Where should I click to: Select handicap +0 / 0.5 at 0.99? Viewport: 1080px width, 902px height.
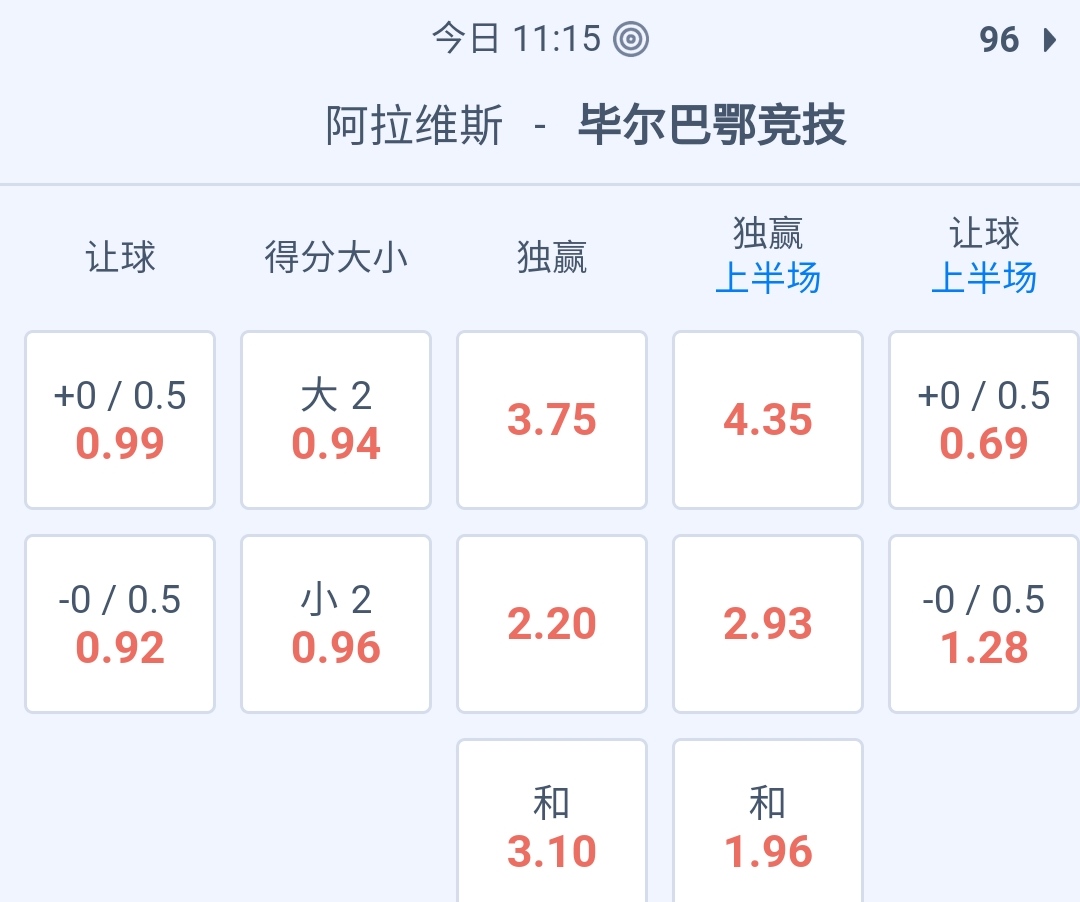pos(120,420)
